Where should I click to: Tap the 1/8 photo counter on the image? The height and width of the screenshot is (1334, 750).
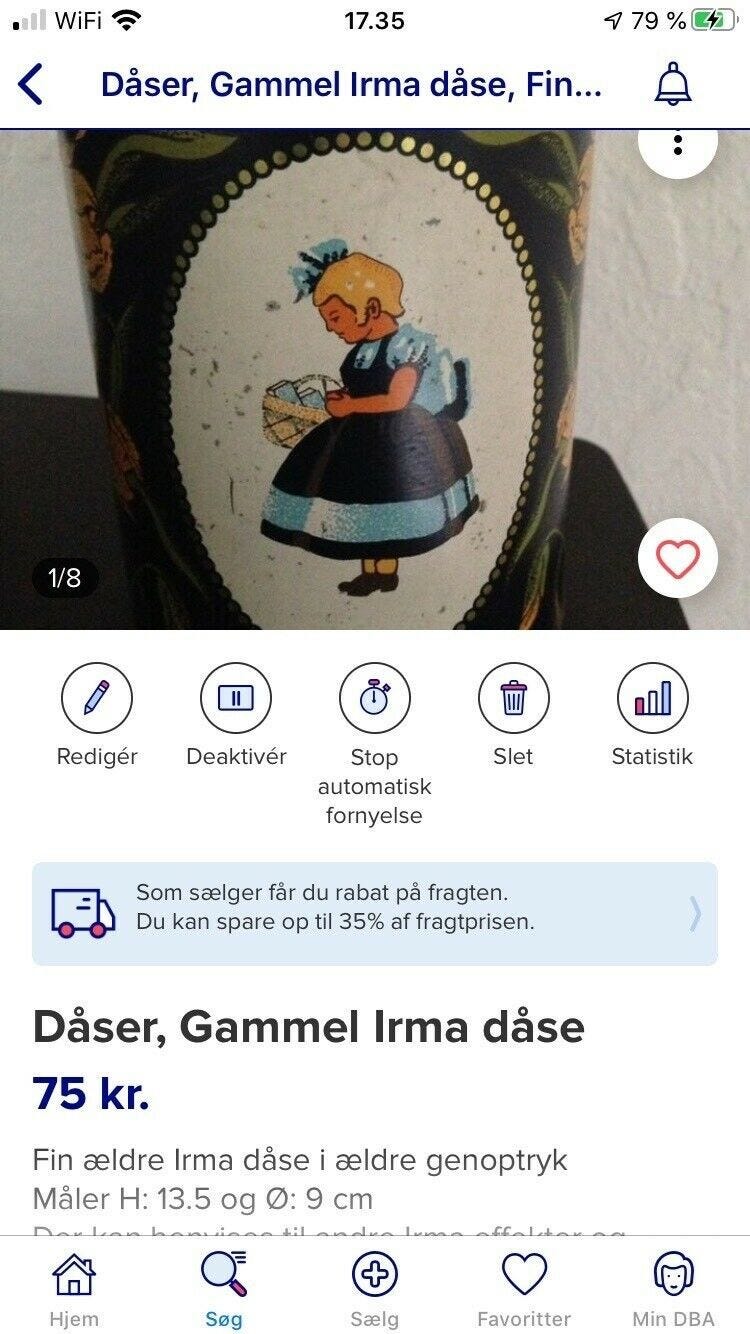[63, 577]
